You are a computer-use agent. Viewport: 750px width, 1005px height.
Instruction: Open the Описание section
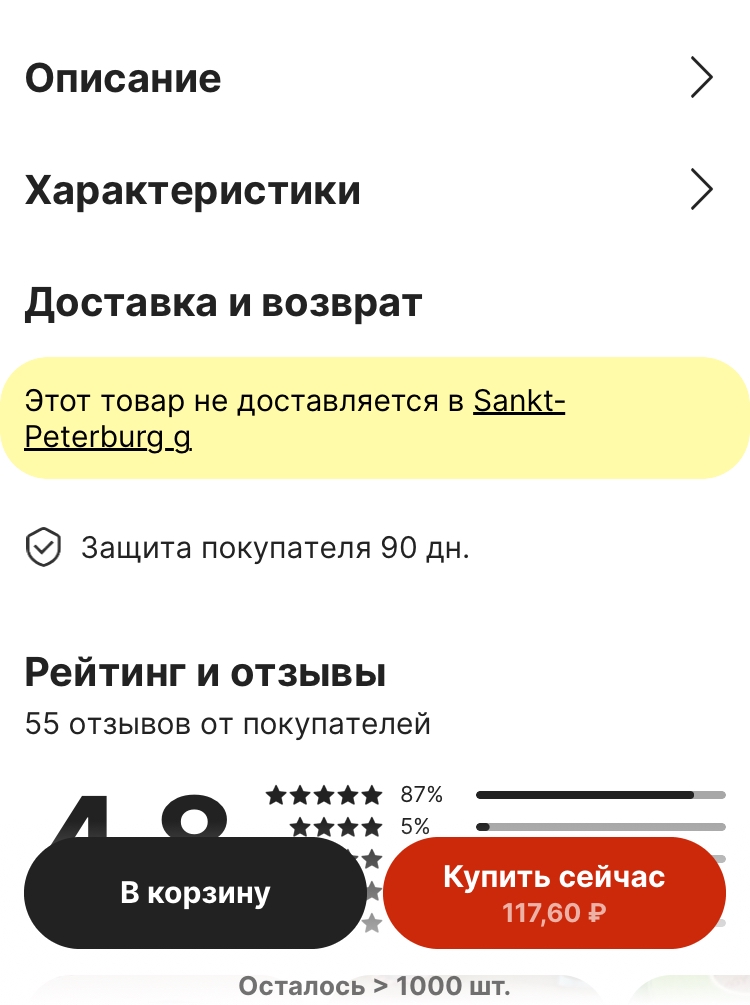pos(369,78)
